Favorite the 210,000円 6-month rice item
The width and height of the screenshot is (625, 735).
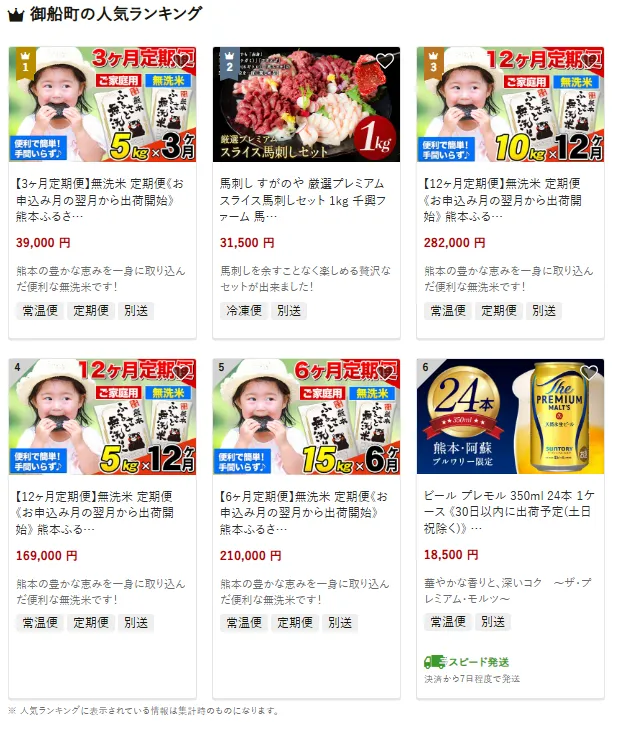(385, 373)
